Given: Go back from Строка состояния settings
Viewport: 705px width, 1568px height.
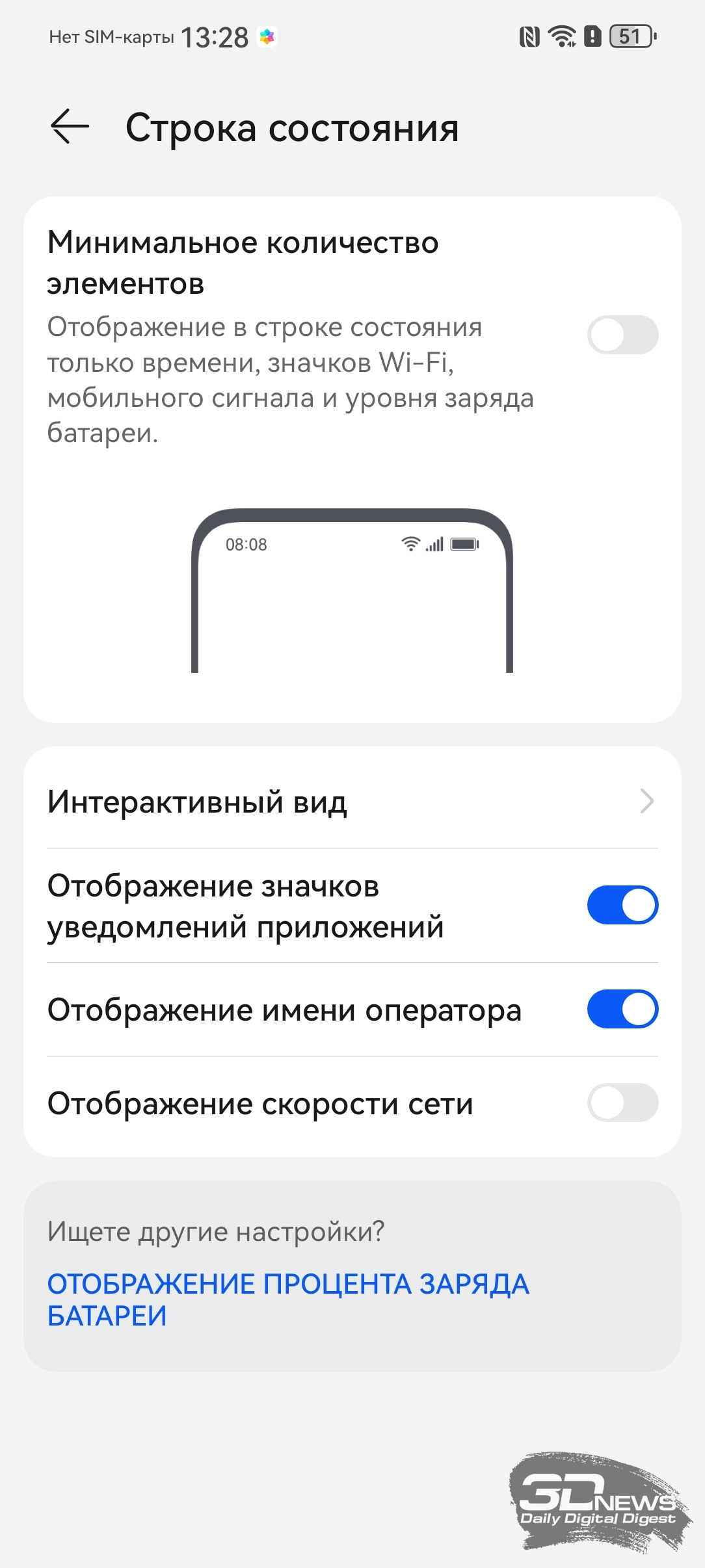Looking at the screenshot, I should [70, 126].
